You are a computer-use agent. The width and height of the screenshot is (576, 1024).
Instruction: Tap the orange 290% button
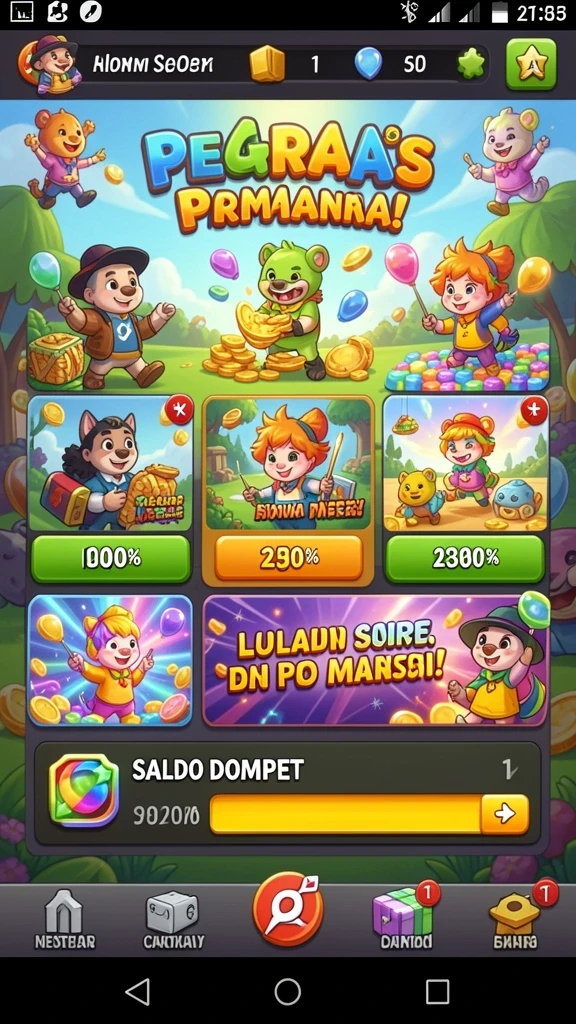click(288, 558)
